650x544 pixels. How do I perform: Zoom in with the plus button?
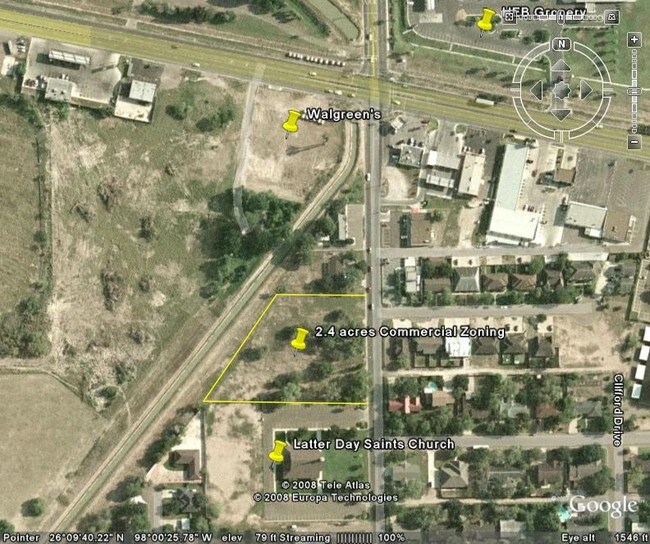coord(634,39)
